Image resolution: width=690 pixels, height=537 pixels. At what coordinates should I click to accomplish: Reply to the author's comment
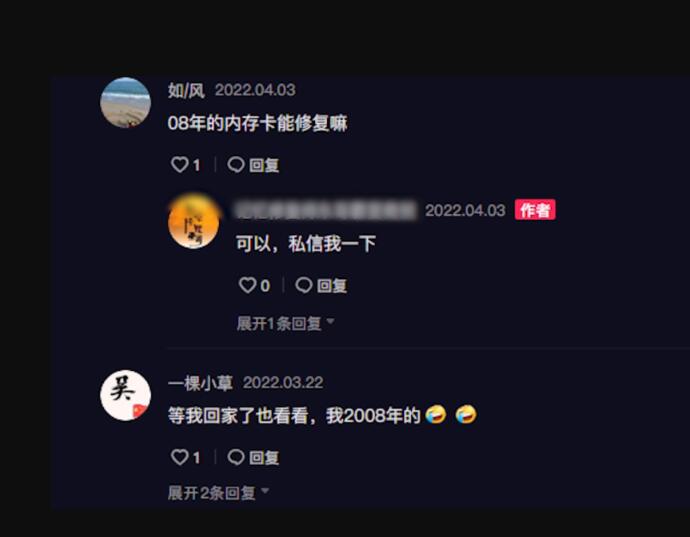point(322,286)
